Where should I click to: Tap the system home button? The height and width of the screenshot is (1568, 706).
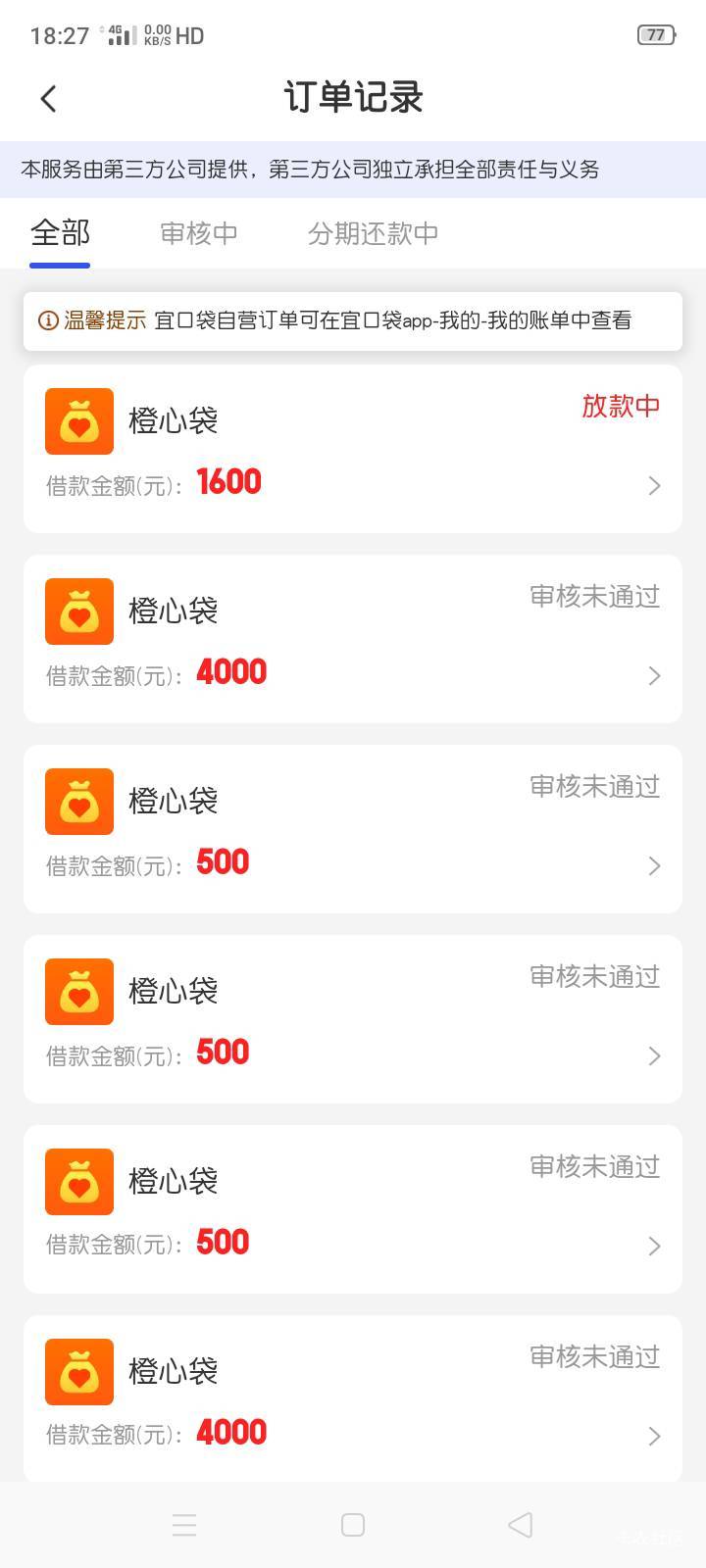(x=353, y=1525)
